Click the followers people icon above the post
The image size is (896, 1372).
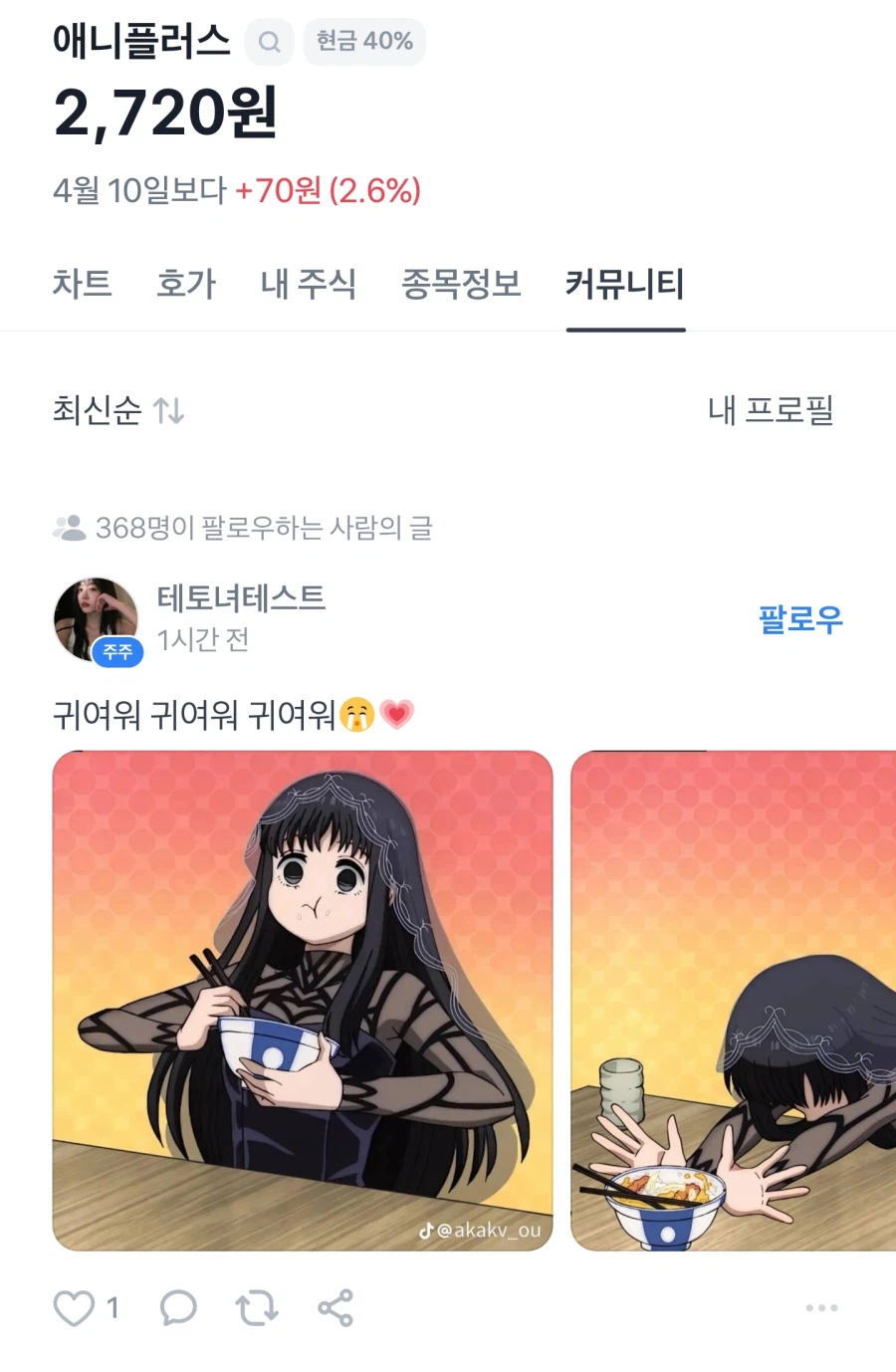[68, 529]
